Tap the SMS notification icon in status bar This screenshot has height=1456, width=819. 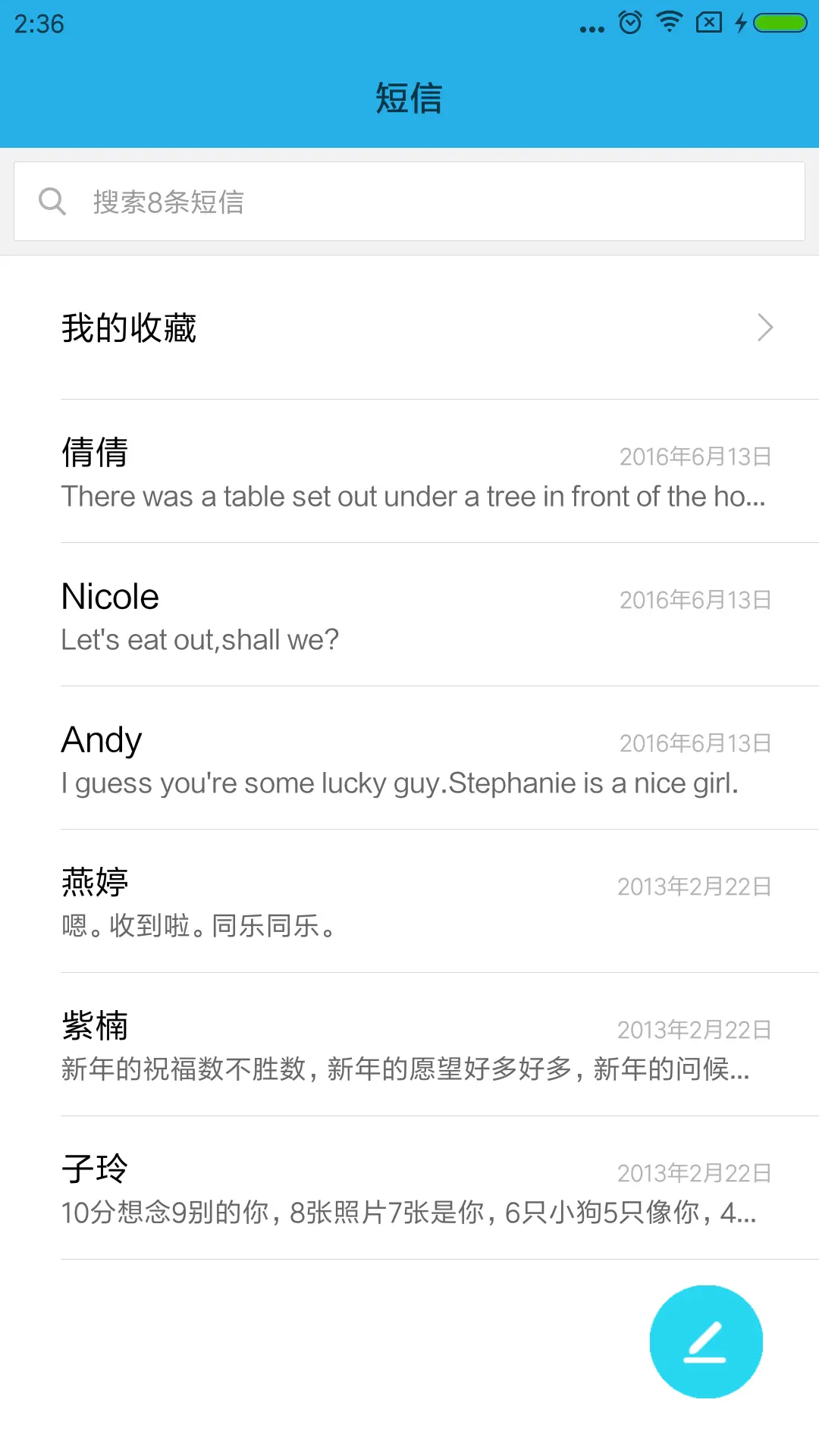pyautogui.click(x=708, y=23)
